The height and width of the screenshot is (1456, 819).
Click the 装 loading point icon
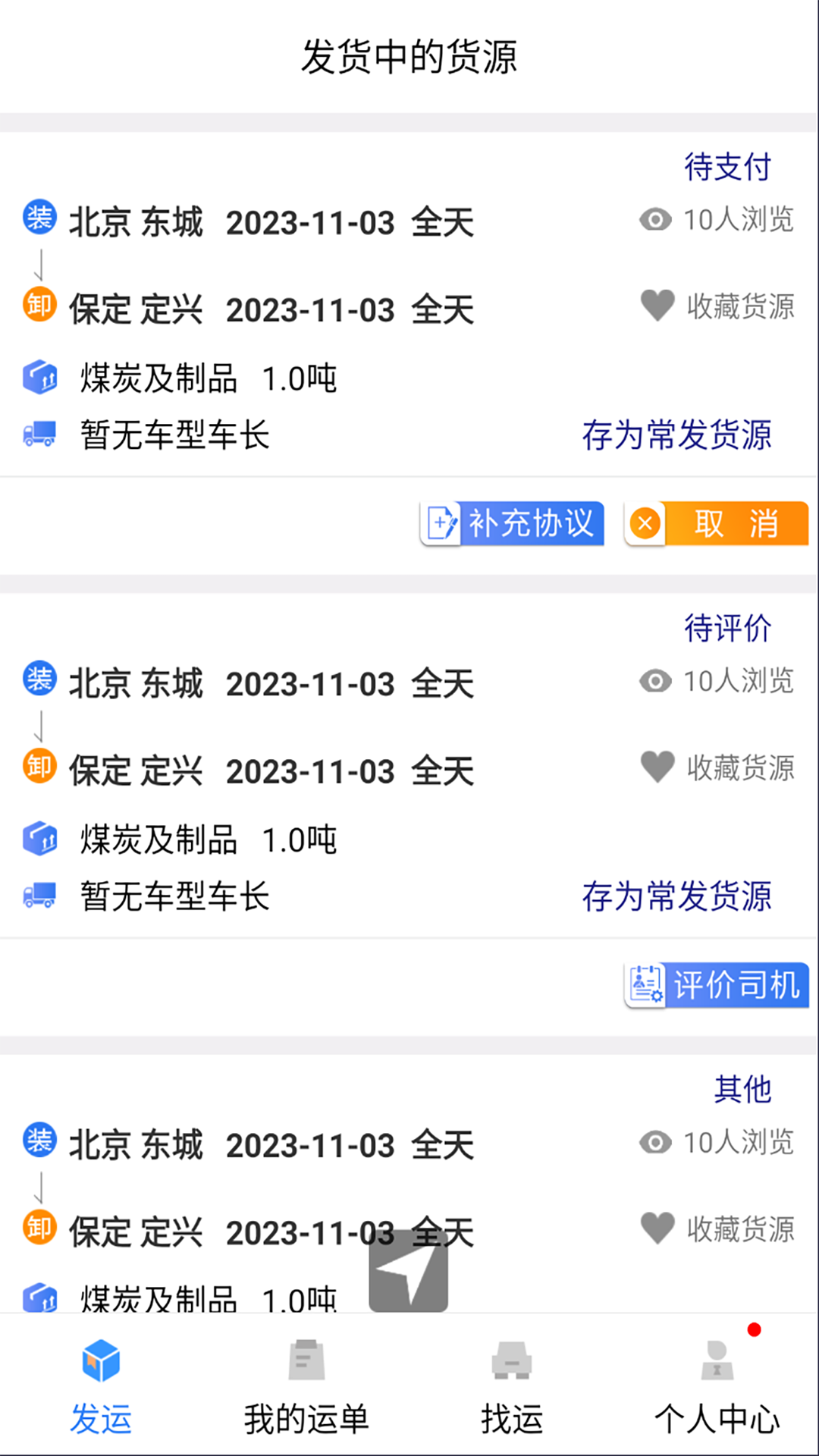(39, 219)
